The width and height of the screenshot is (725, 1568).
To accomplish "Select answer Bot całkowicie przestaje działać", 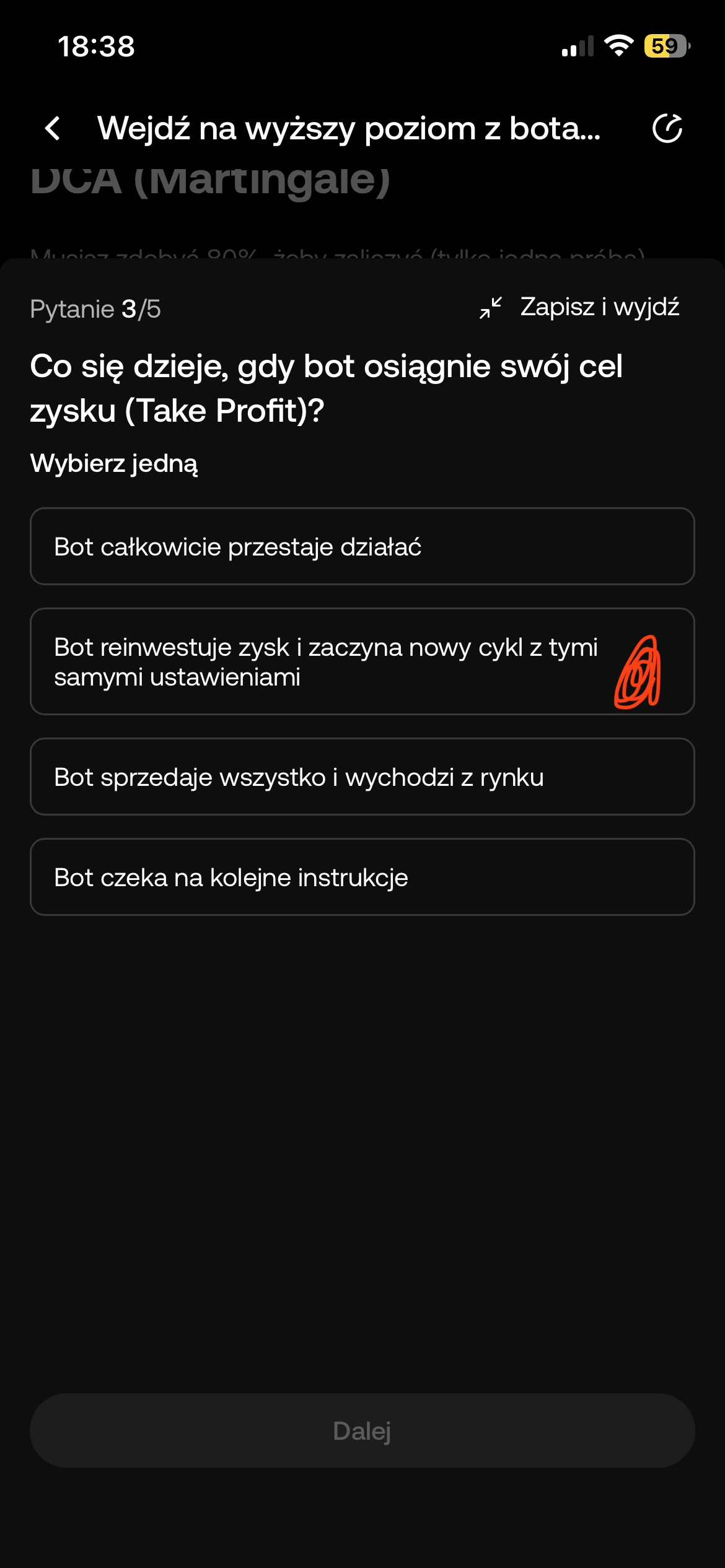I will [x=362, y=546].
